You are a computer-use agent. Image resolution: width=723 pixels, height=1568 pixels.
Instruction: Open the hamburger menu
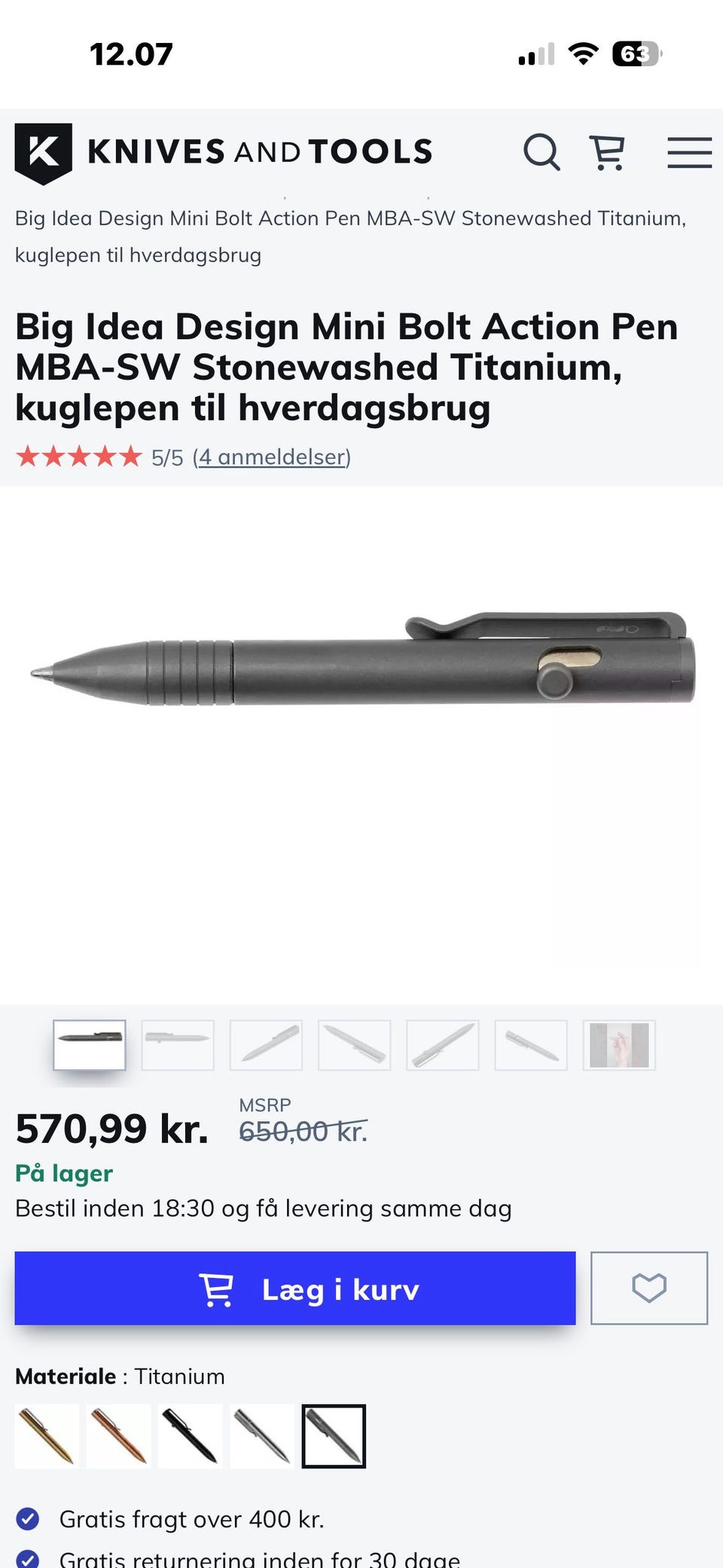[x=689, y=152]
